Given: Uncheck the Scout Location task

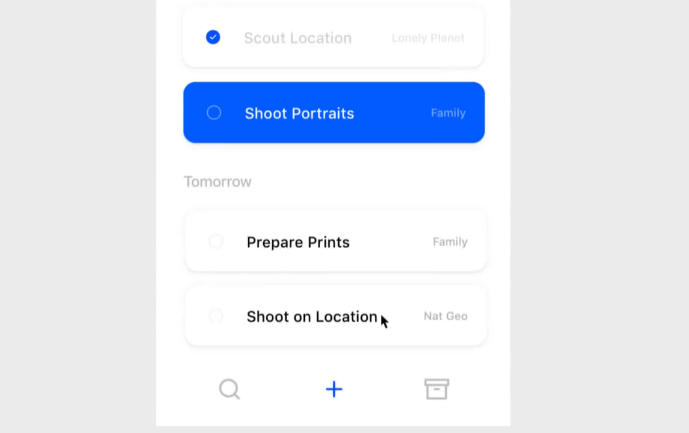Looking at the screenshot, I should pyautogui.click(x=213, y=37).
